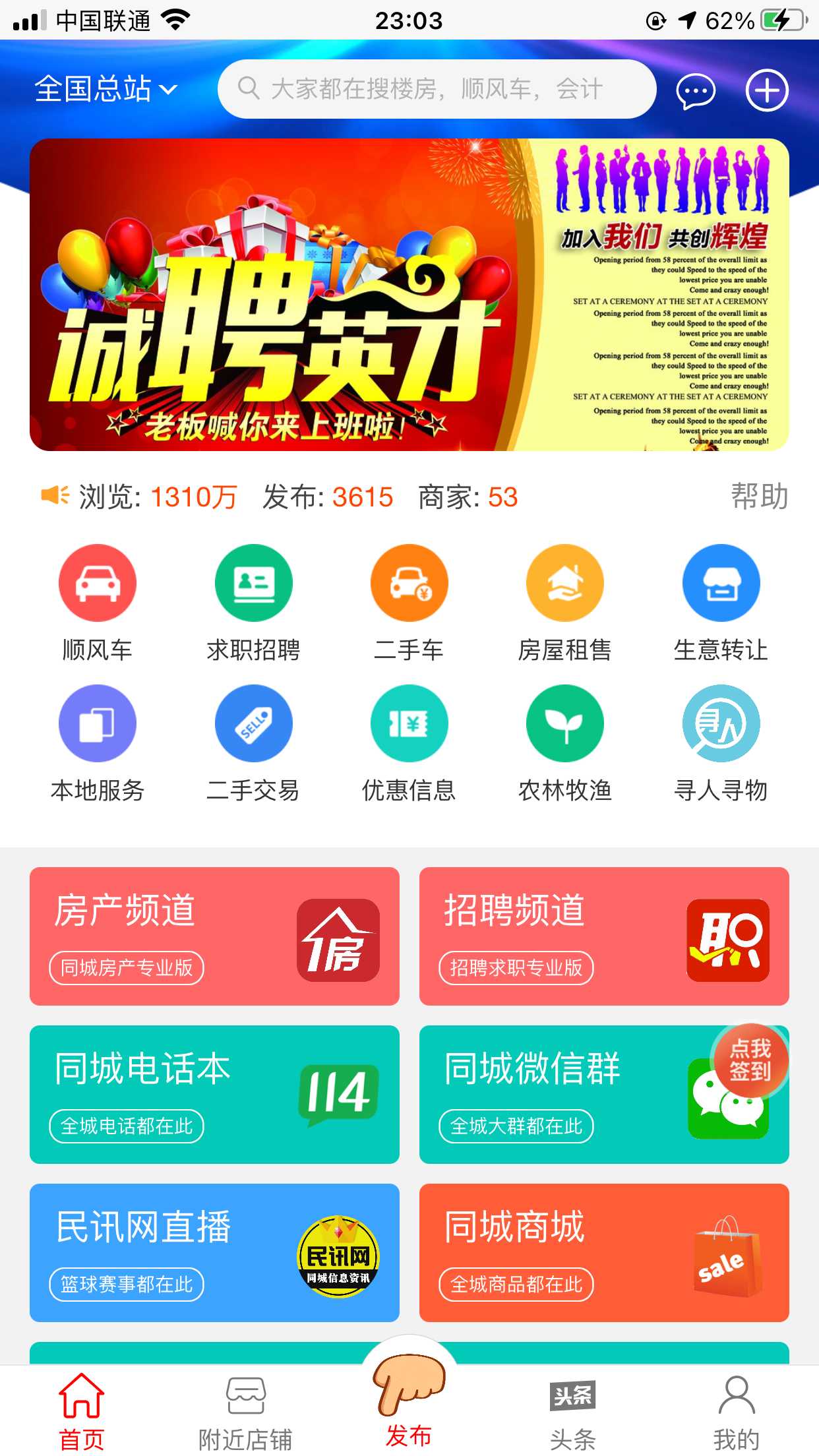The image size is (819, 1456).
Task: Open the 全国总站 city dropdown
Action: coord(106,89)
